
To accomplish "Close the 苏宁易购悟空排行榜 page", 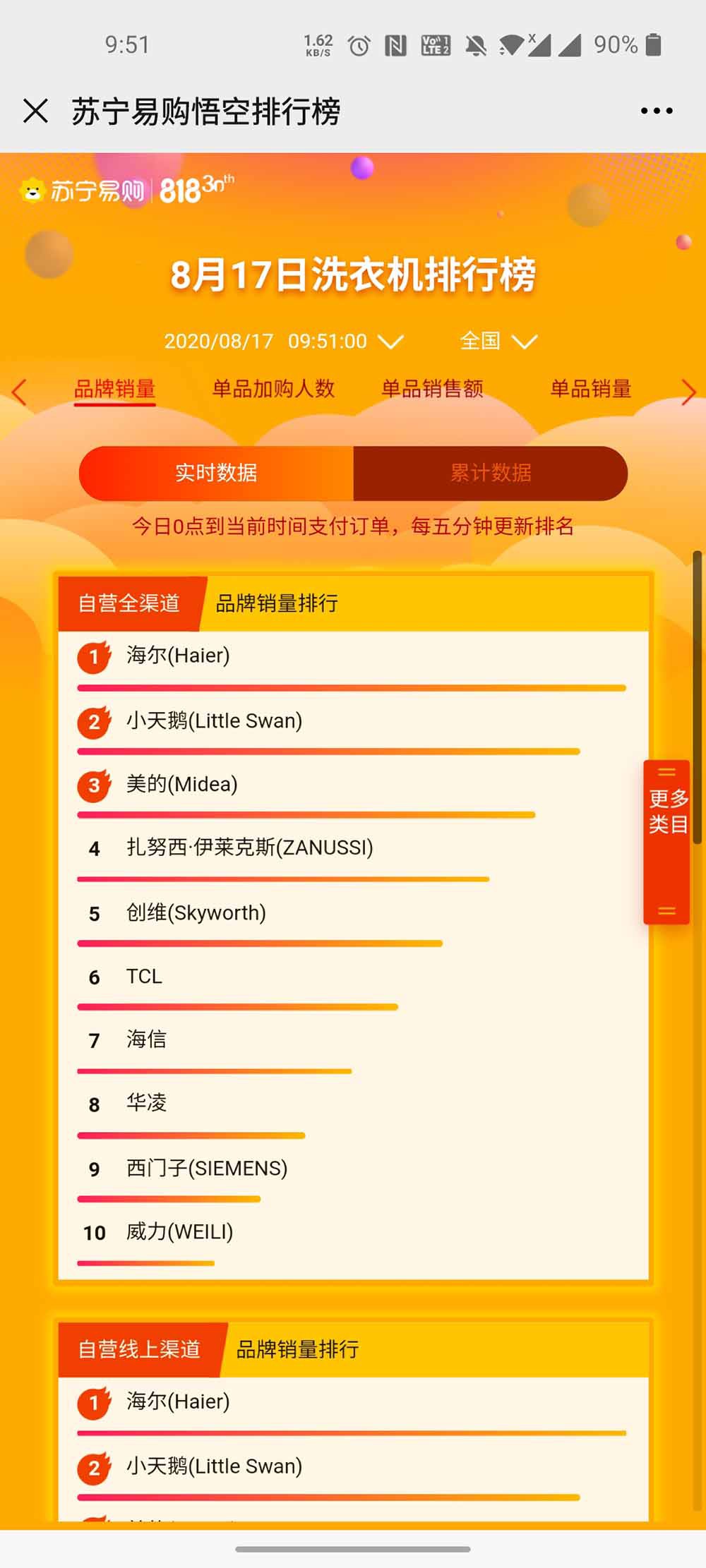I will (x=35, y=111).
